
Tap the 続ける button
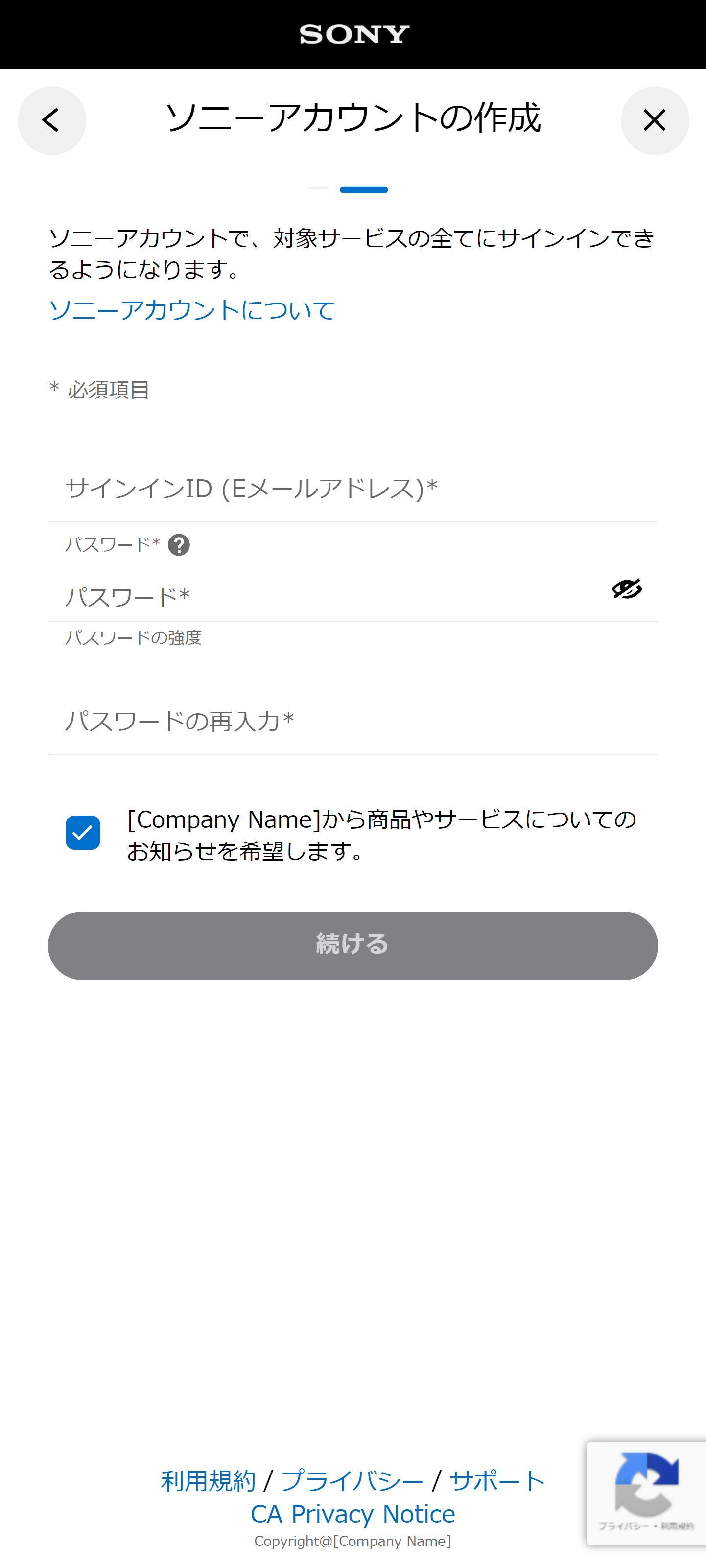(x=353, y=945)
